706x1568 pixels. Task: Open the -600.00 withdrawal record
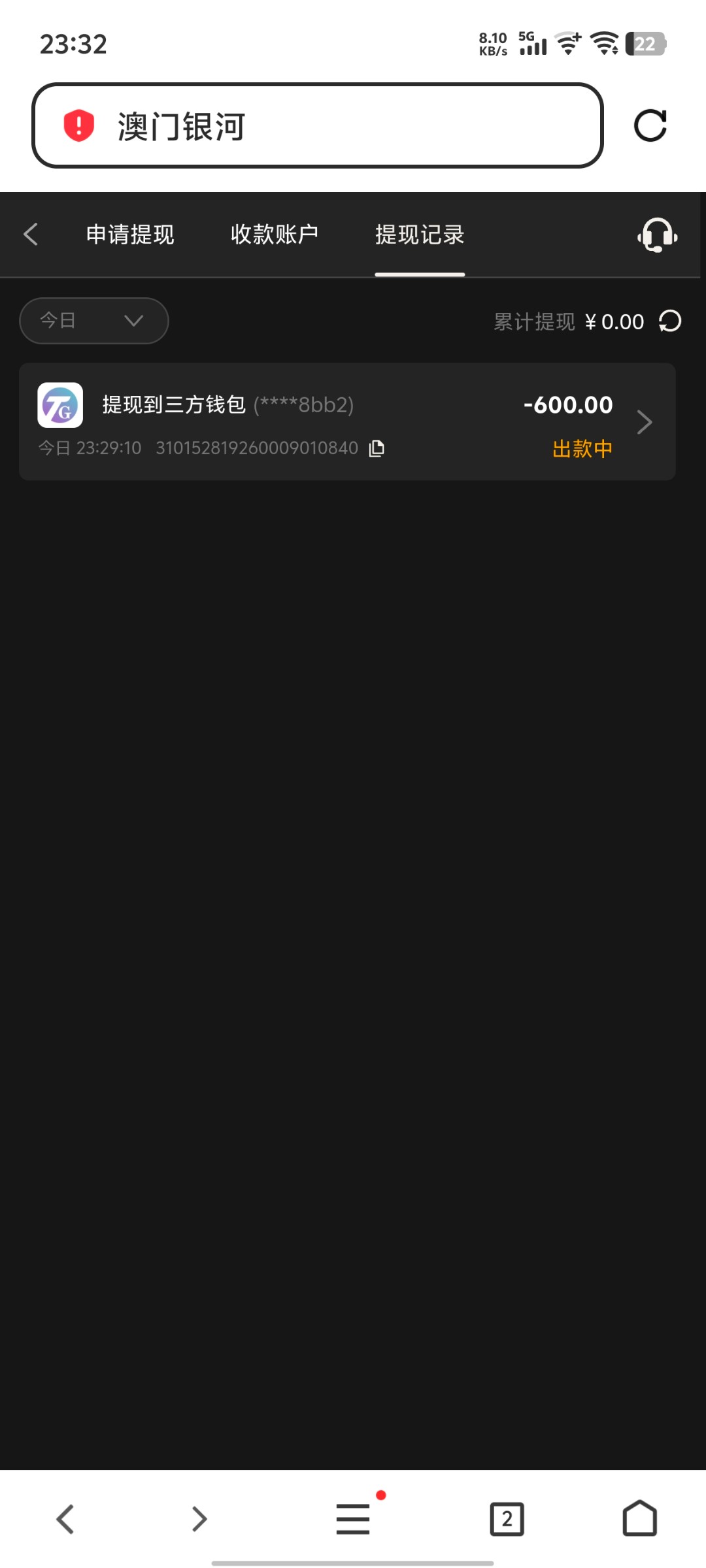(346, 422)
